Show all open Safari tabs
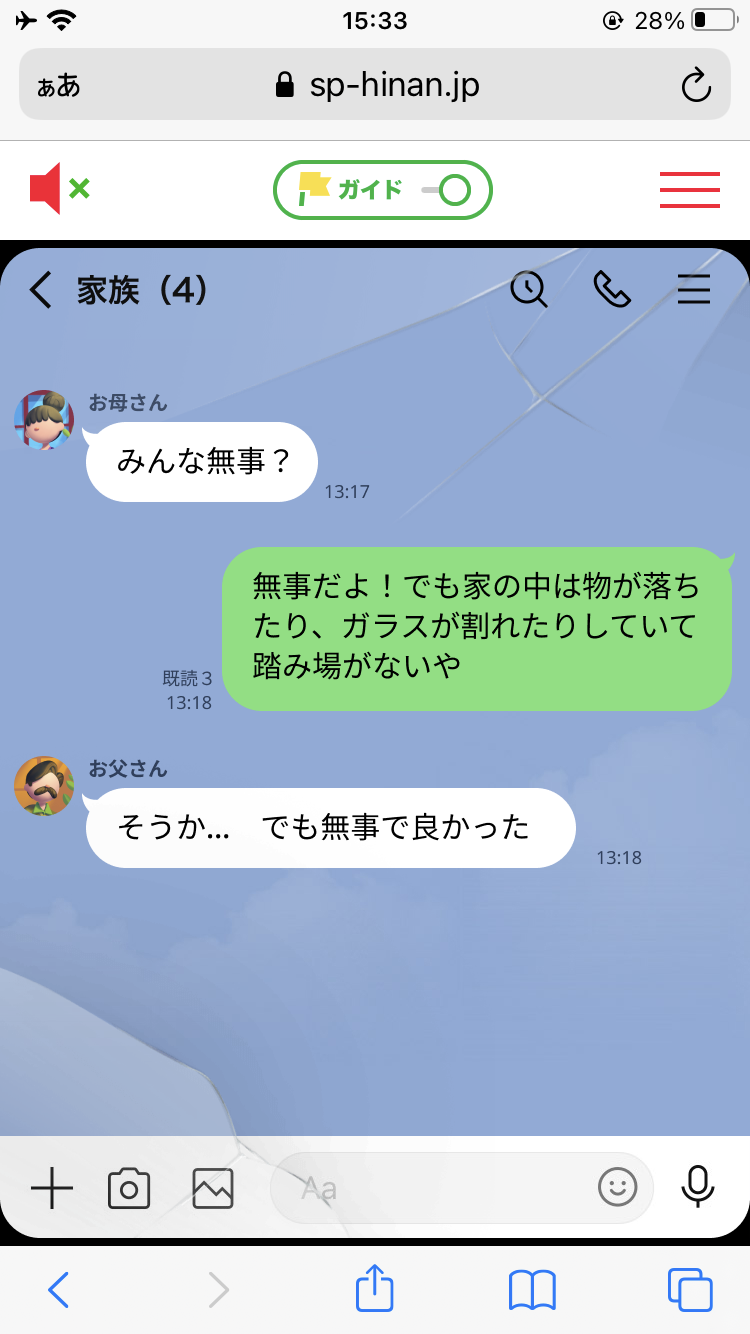 coord(690,1290)
